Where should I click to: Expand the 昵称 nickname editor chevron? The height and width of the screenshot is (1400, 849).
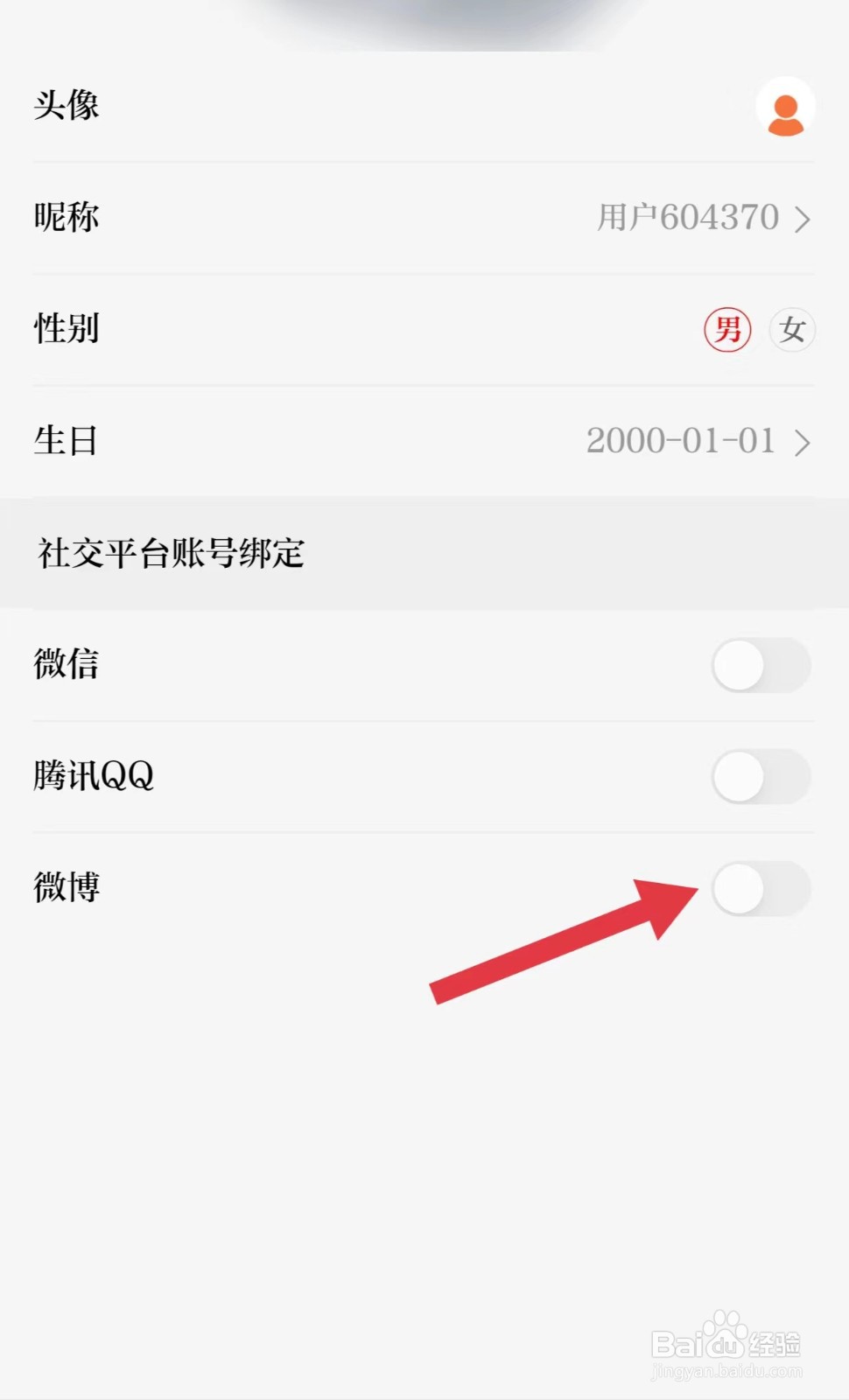click(802, 220)
